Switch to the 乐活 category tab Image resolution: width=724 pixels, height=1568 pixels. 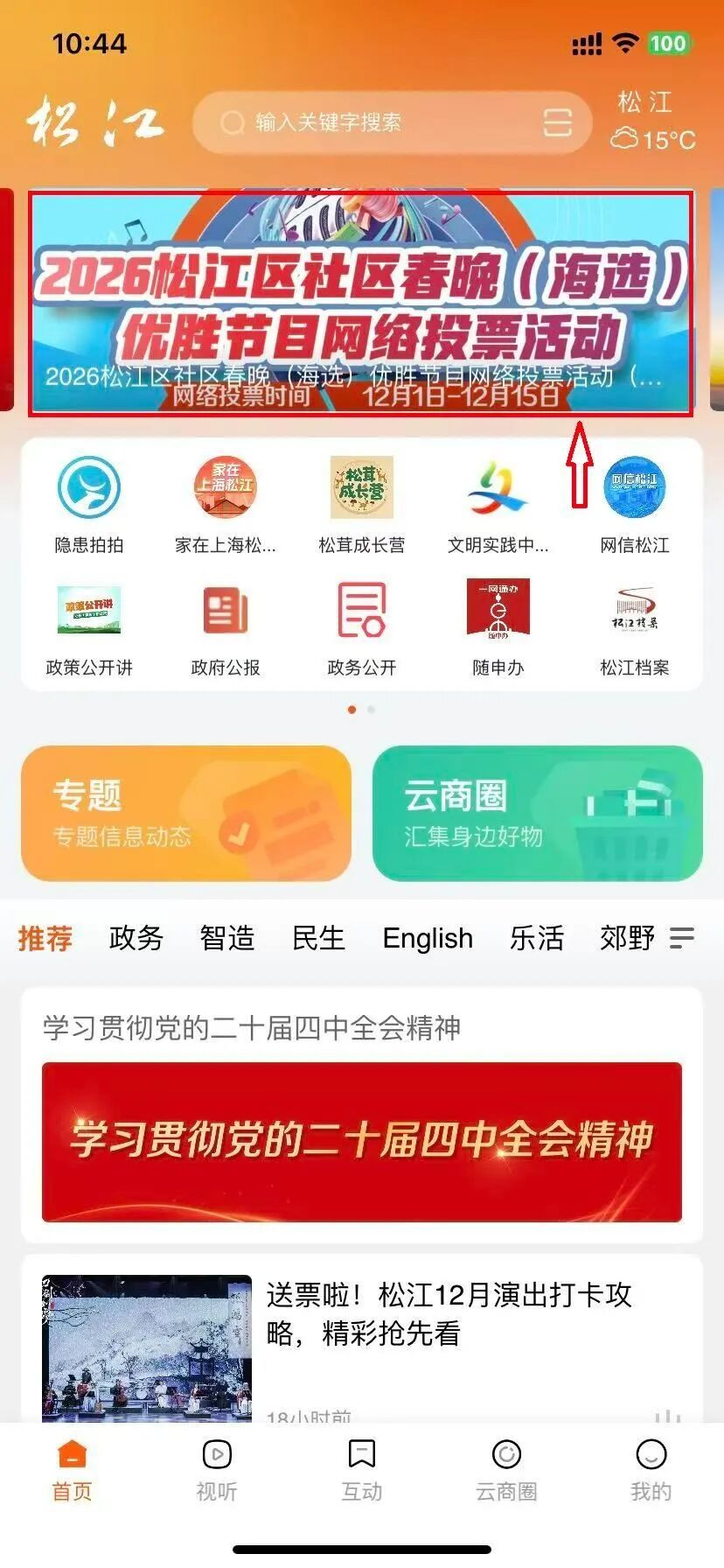click(x=536, y=938)
